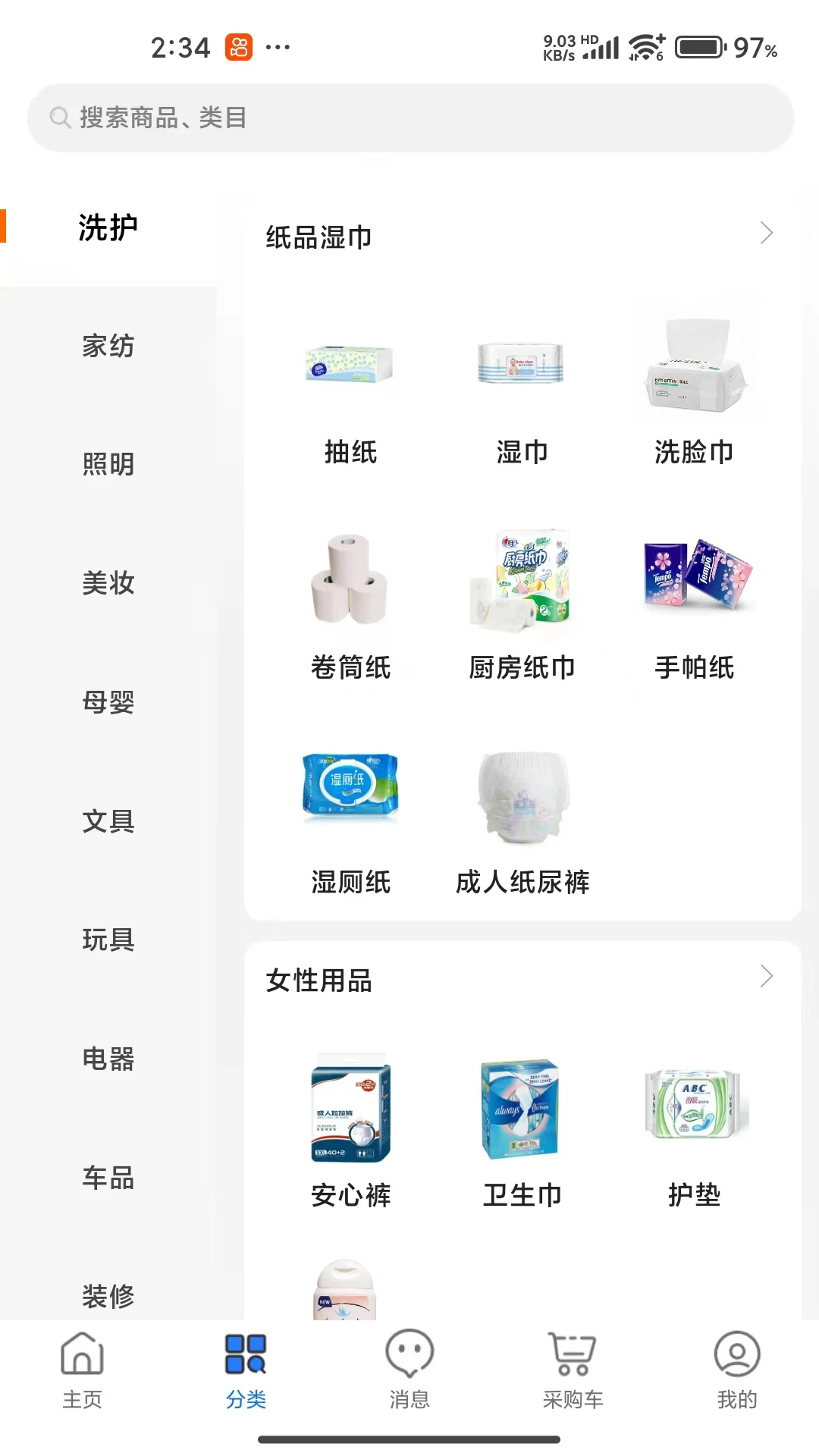This screenshot has height=1456, width=819.
Task: Open the 湿厕纸 product link
Action: click(x=350, y=787)
